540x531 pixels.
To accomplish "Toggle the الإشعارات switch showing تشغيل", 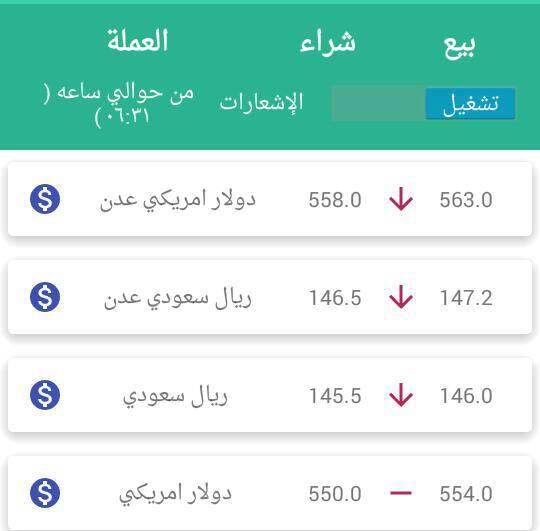I will pyautogui.click(x=424, y=103).
